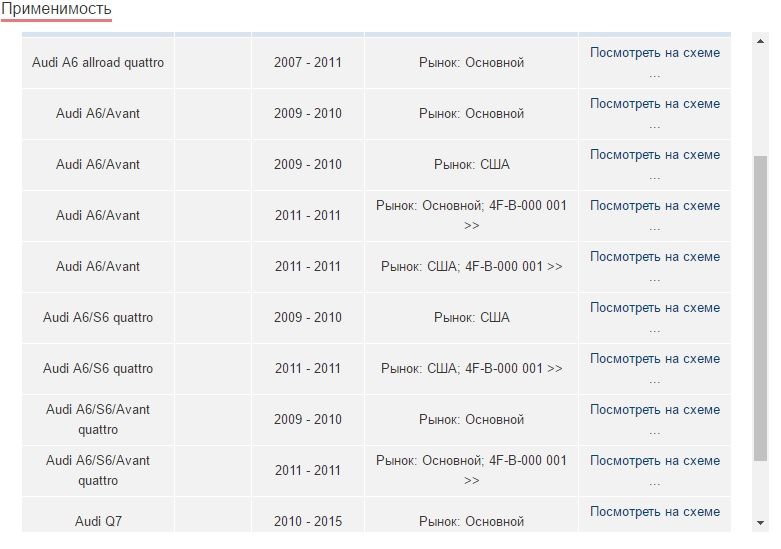Viewport: 781px width, 549px height.
Task: Open scheme link for A6/Avant 2009-2010 США
Action: click(x=654, y=155)
